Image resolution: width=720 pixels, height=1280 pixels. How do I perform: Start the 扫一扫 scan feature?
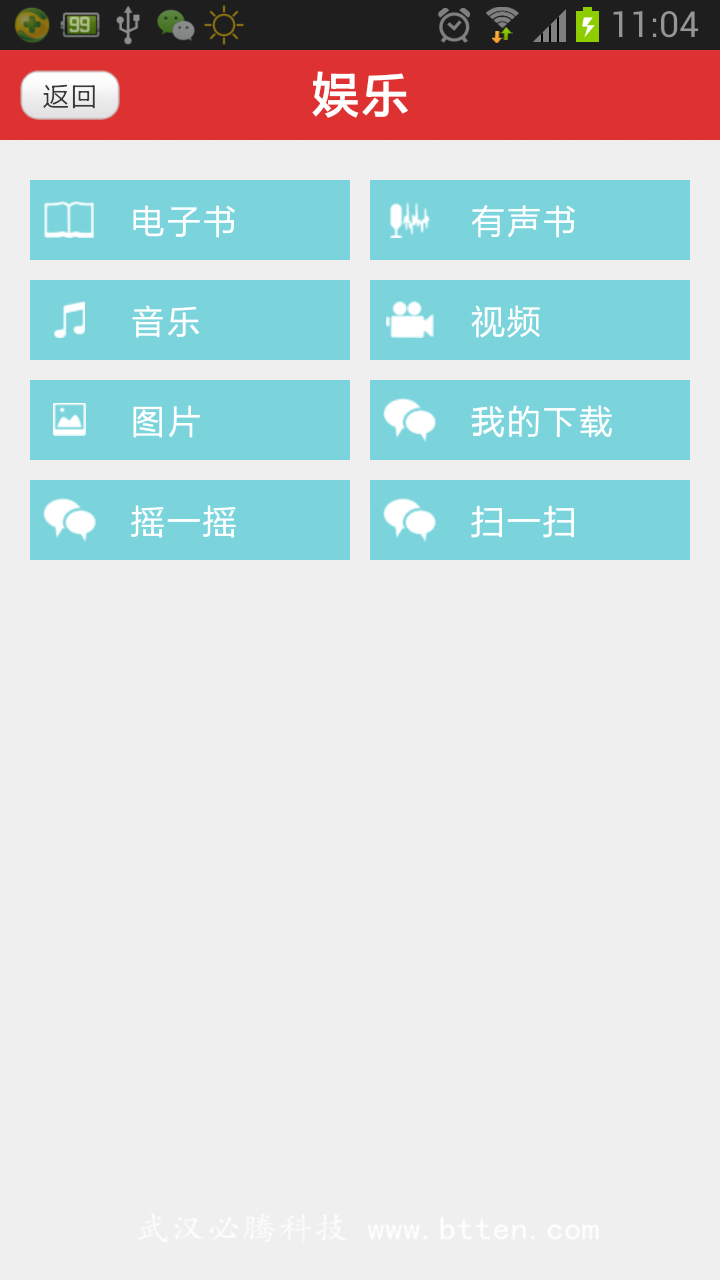530,520
